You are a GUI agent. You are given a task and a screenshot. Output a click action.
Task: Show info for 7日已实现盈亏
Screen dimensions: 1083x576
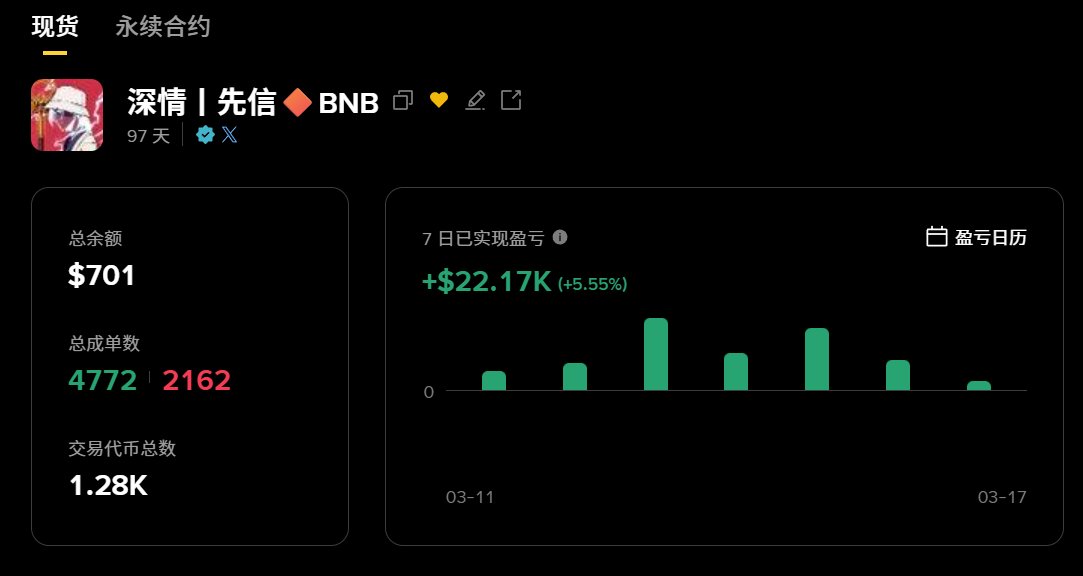[x=560, y=237]
